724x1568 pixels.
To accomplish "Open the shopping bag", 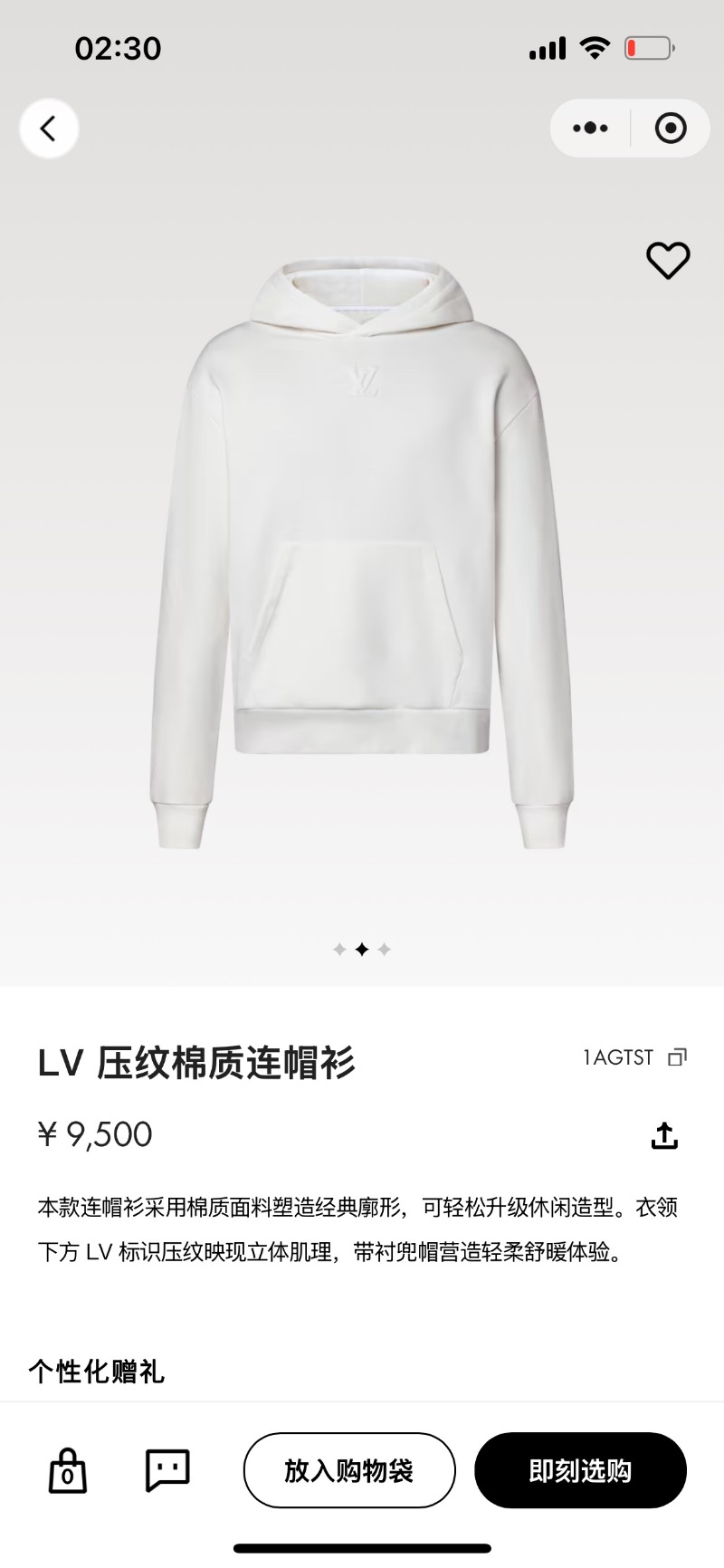I will tap(67, 1471).
